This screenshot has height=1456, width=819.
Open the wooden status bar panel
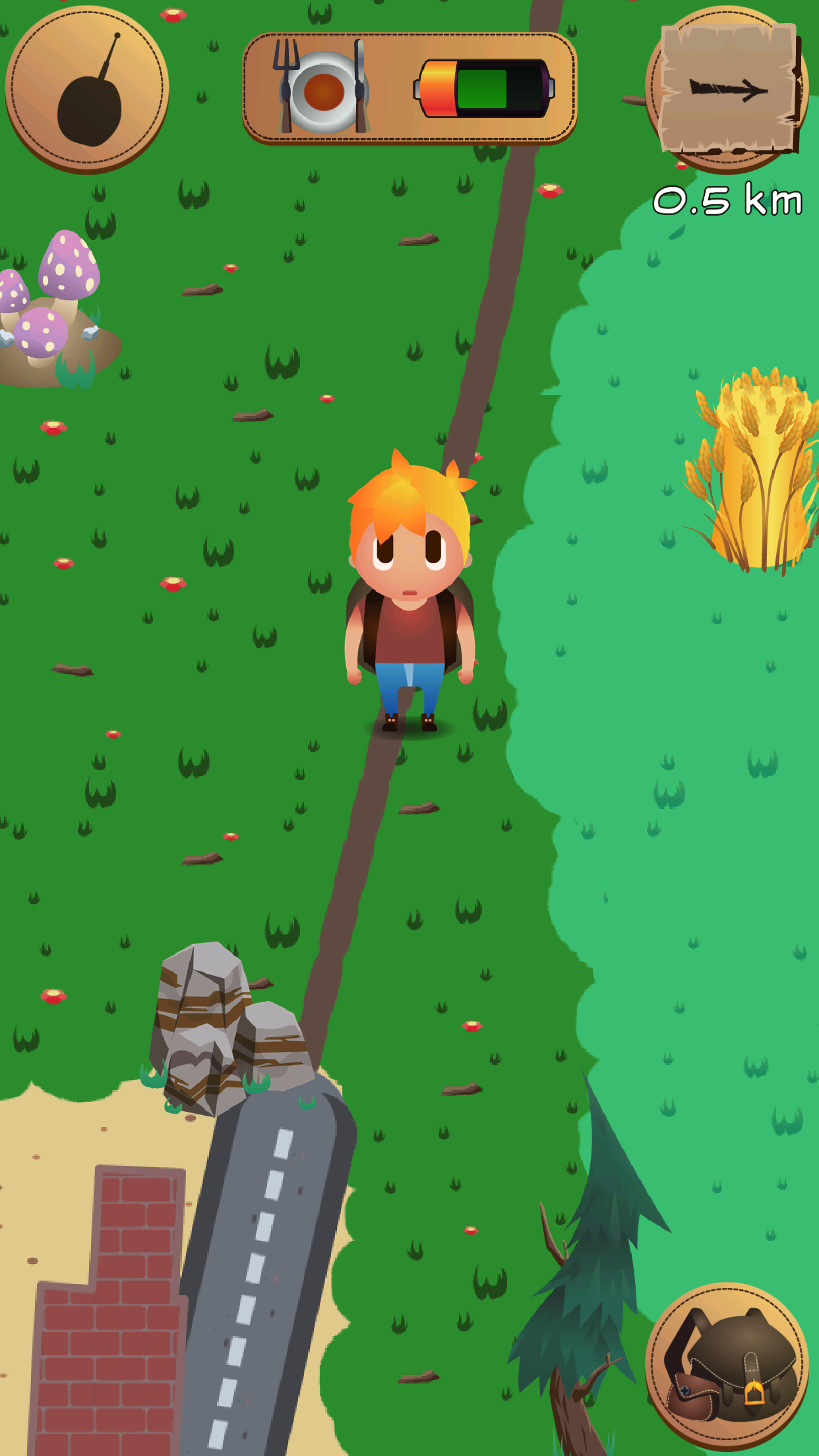tap(409, 88)
